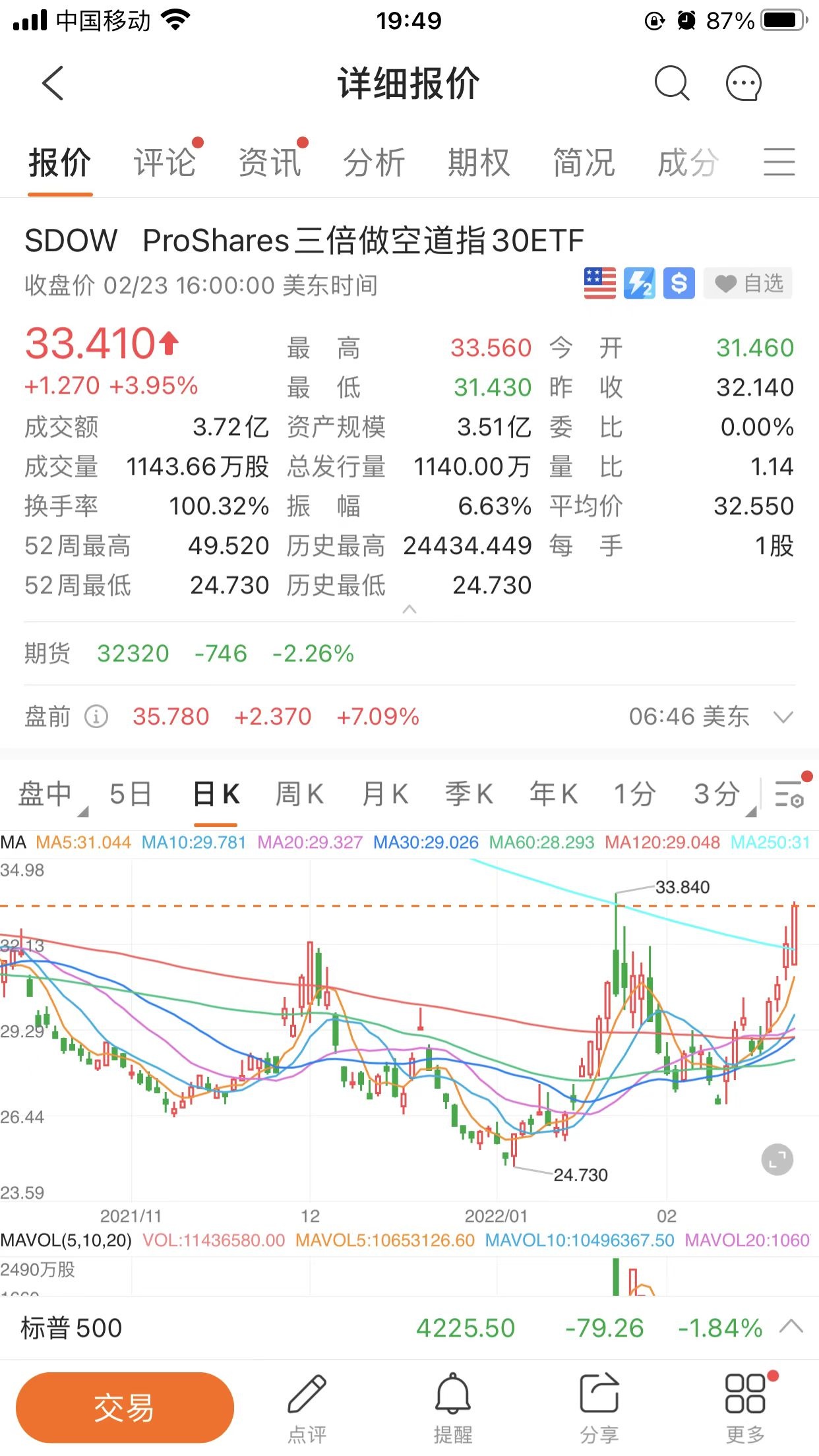Show the 5日 chart
The height and width of the screenshot is (1456, 819).
(x=131, y=794)
